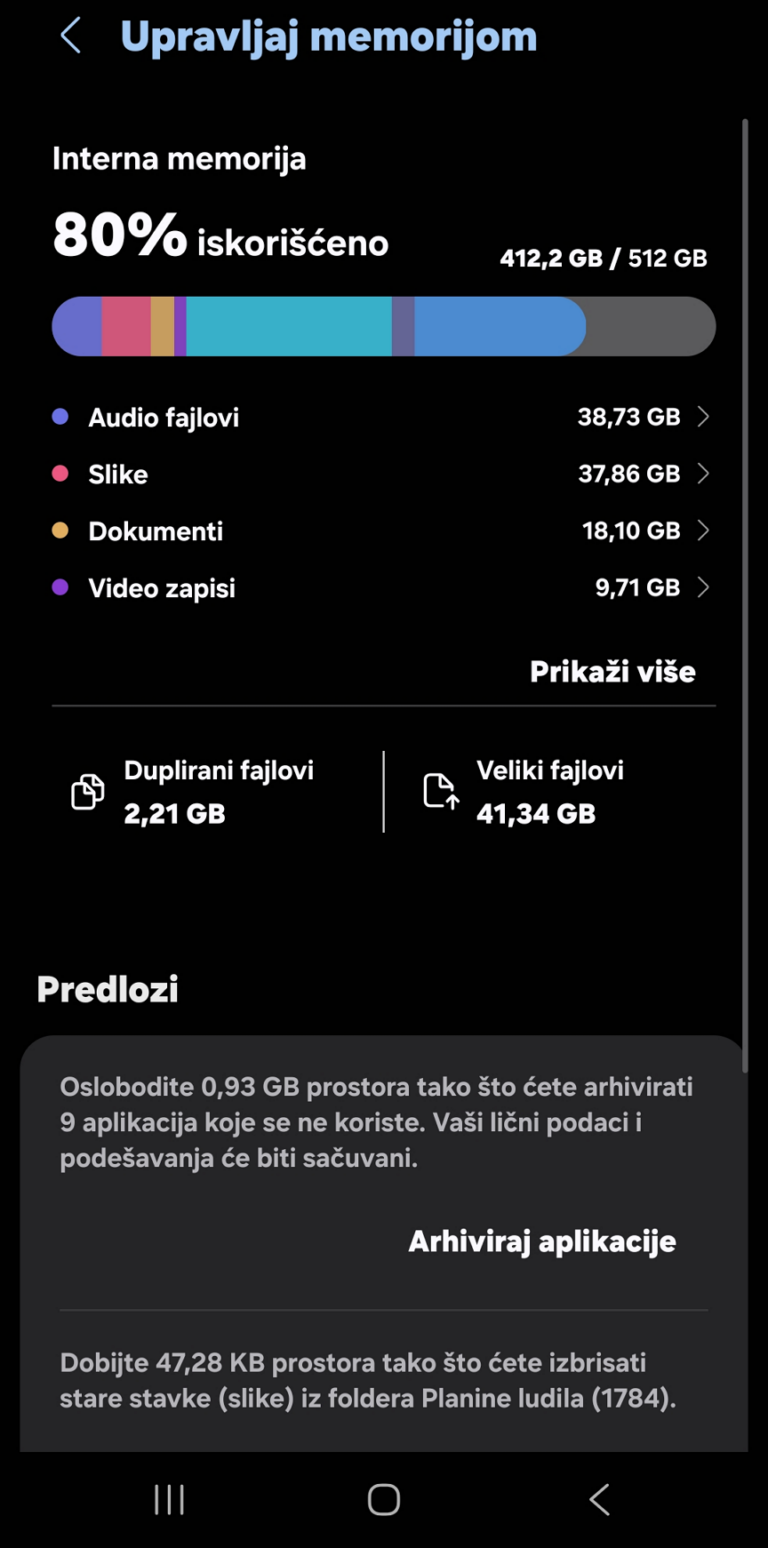Go to home screen via navigation bar
The image size is (768, 1548).
pyautogui.click(x=384, y=1499)
